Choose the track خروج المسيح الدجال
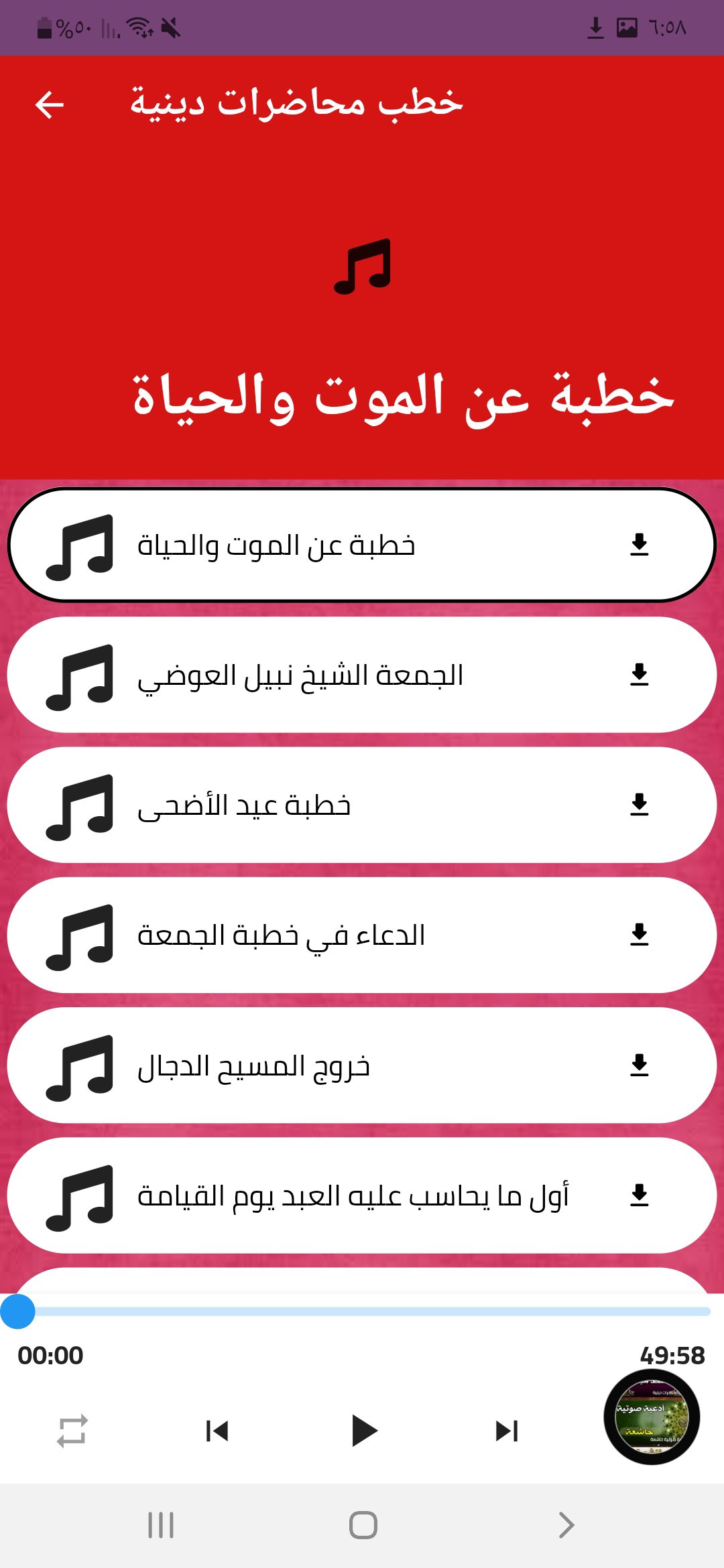Screen dimensions: 724x1568 pos(253,1065)
